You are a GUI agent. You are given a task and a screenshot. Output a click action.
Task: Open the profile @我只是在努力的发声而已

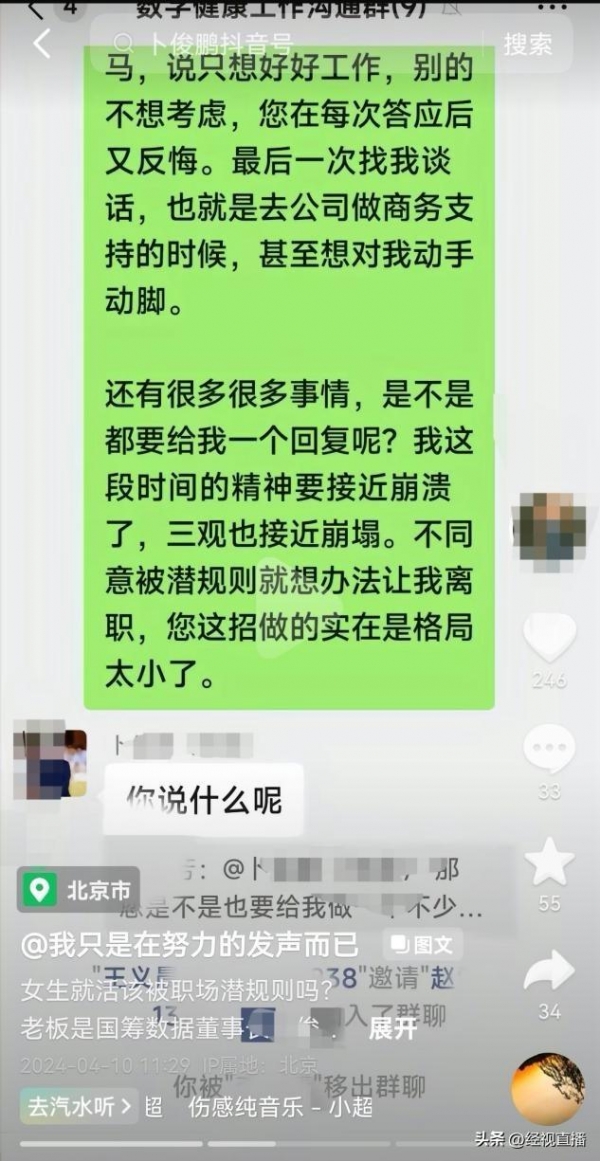coord(200,944)
